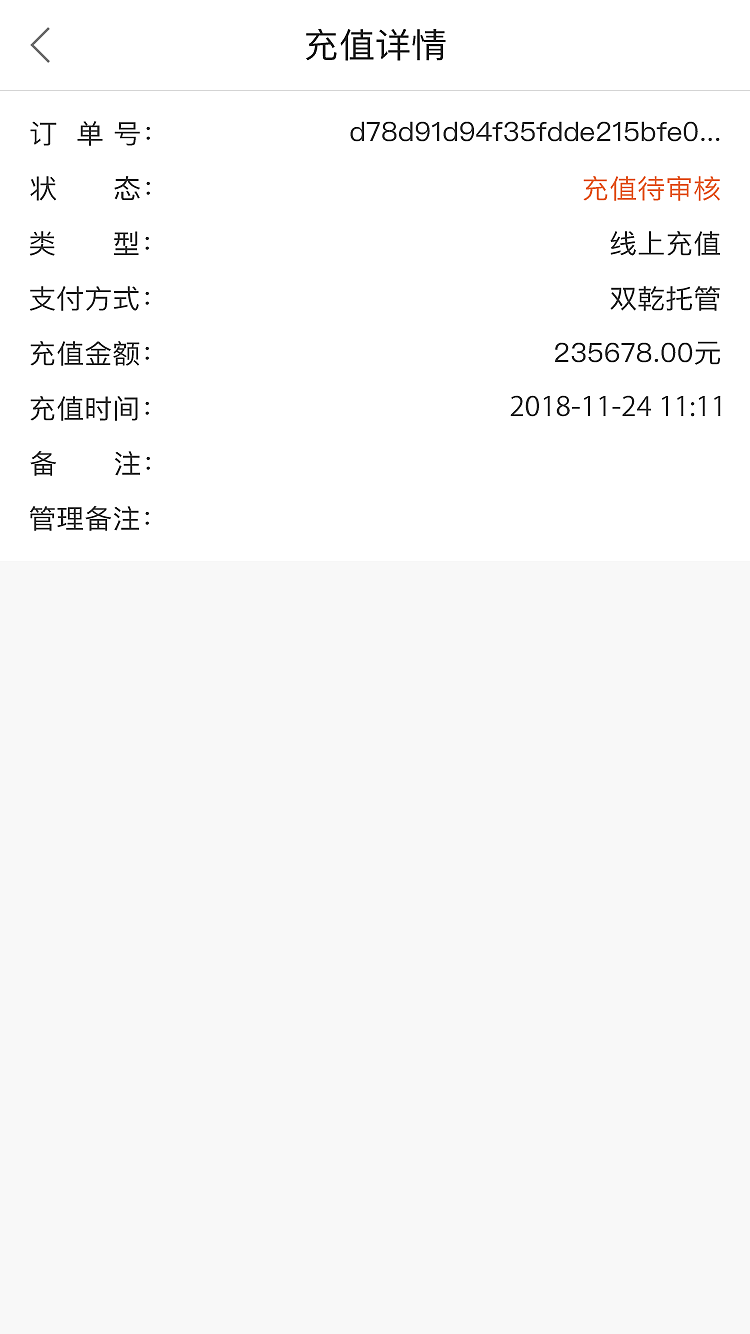Tap the blank area below the detail card
The height and width of the screenshot is (1334, 750).
click(375, 900)
